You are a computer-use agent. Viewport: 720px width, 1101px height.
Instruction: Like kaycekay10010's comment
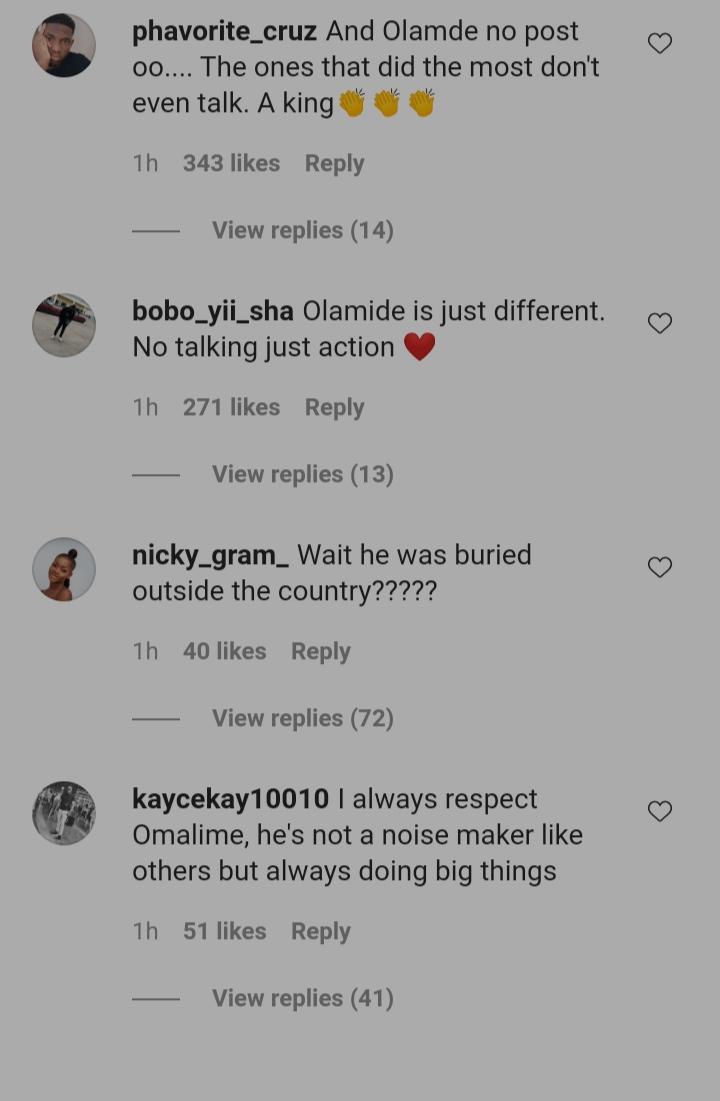coord(660,811)
